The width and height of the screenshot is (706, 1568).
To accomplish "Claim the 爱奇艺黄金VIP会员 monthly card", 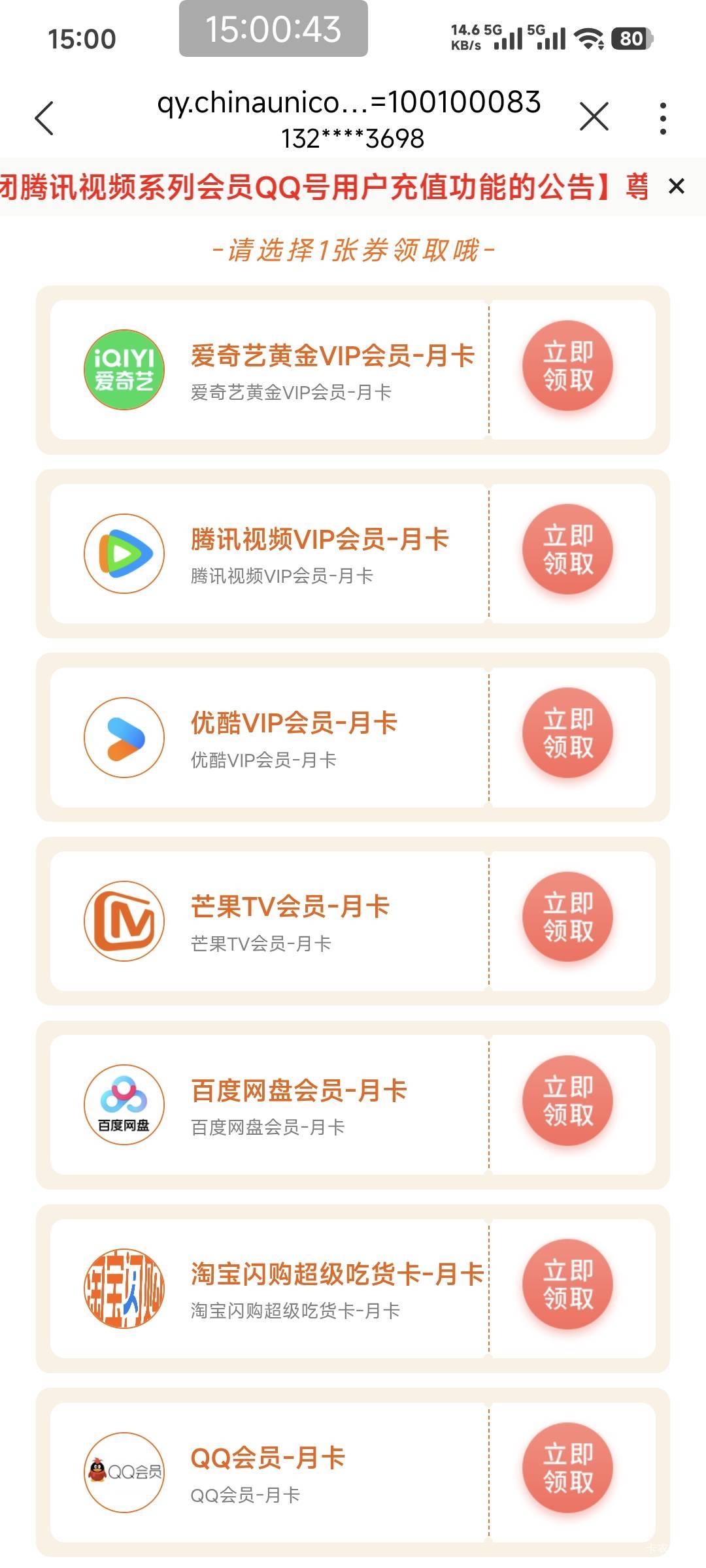I will 567,366.
